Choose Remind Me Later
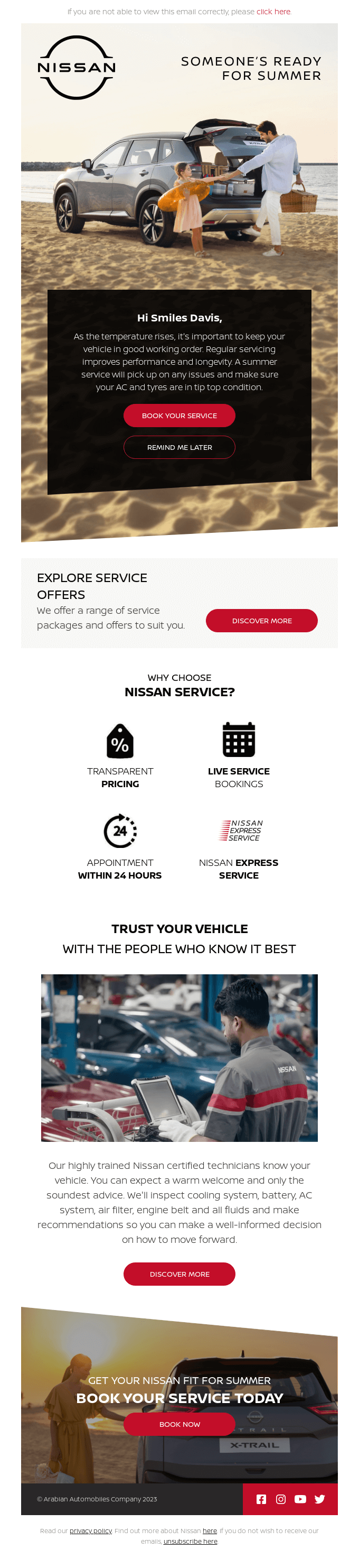Screen dimensions: 359x1568 179,447
